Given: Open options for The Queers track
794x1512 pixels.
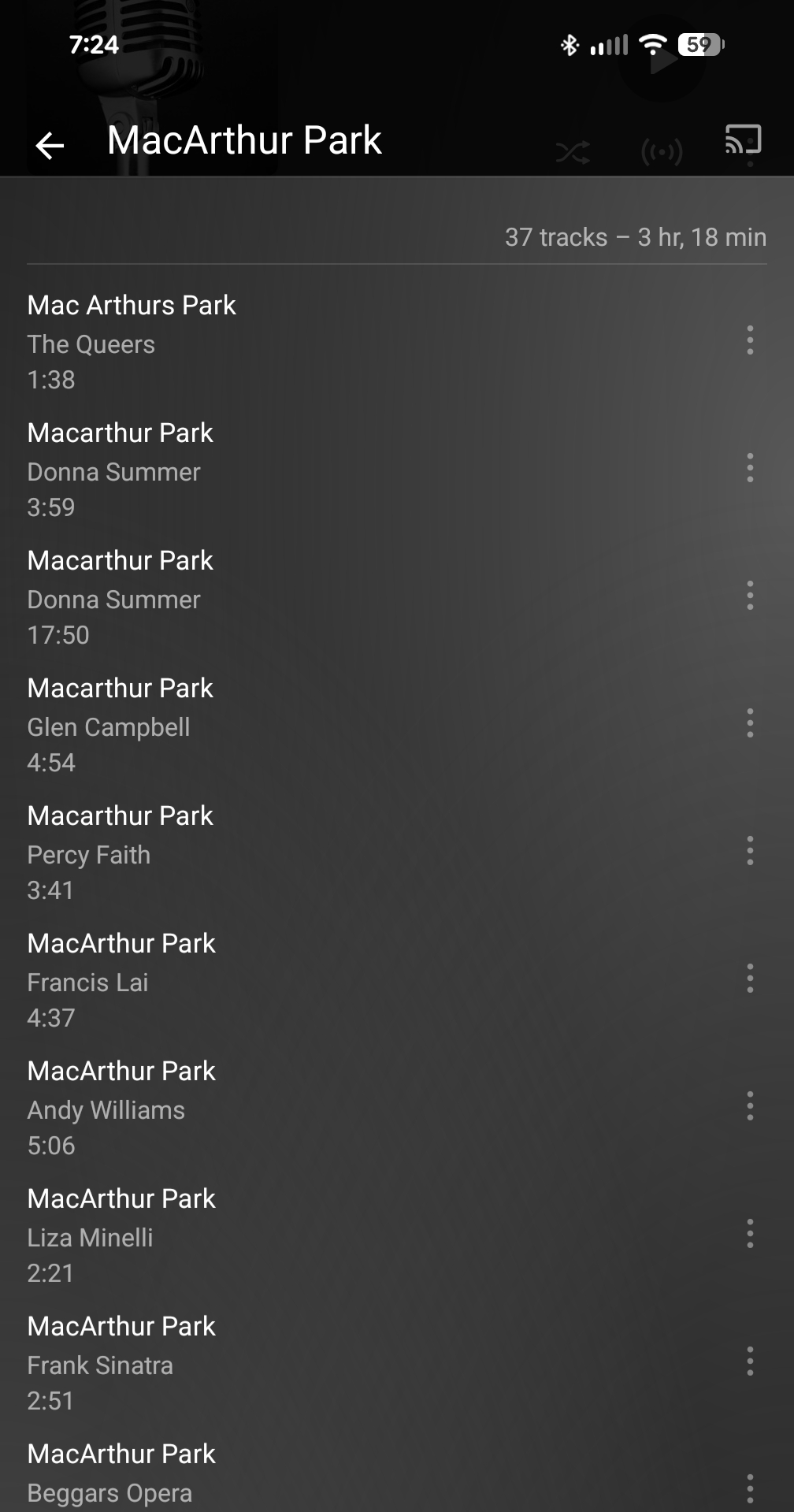Looking at the screenshot, I should click(750, 340).
